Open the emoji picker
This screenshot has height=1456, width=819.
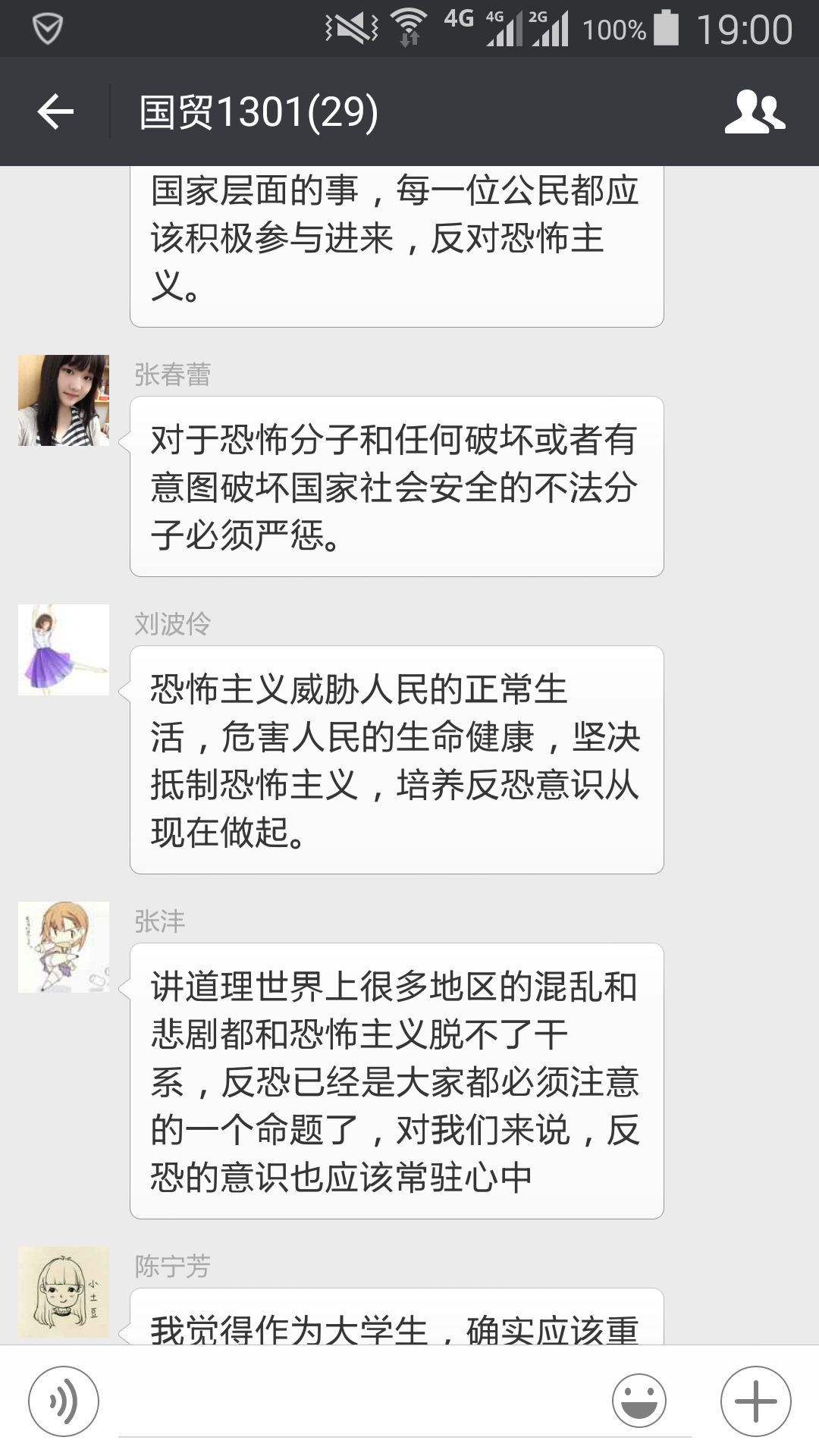pyautogui.click(x=639, y=1401)
